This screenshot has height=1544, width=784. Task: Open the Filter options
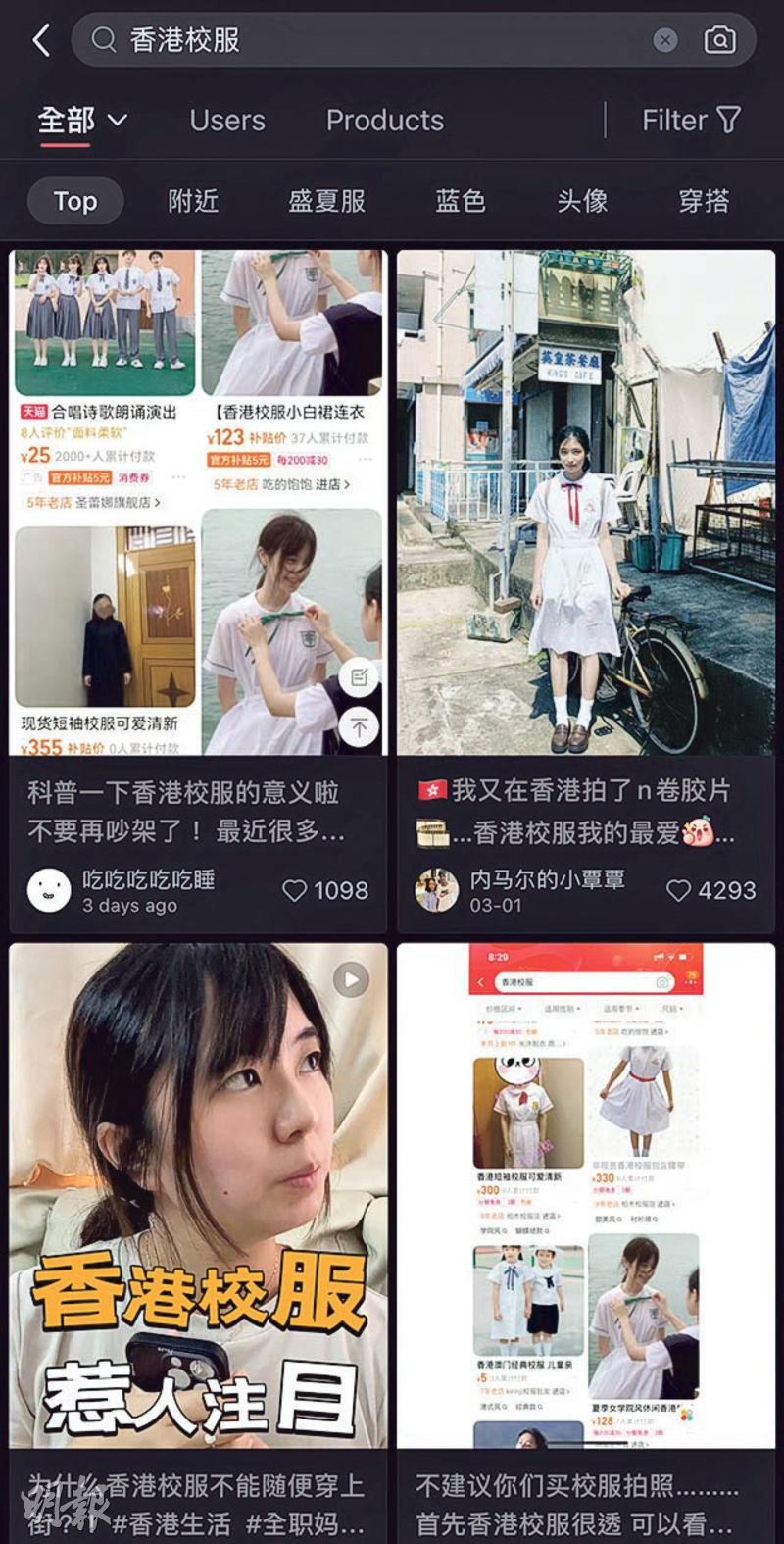pyautogui.click(x=691, y=121)
